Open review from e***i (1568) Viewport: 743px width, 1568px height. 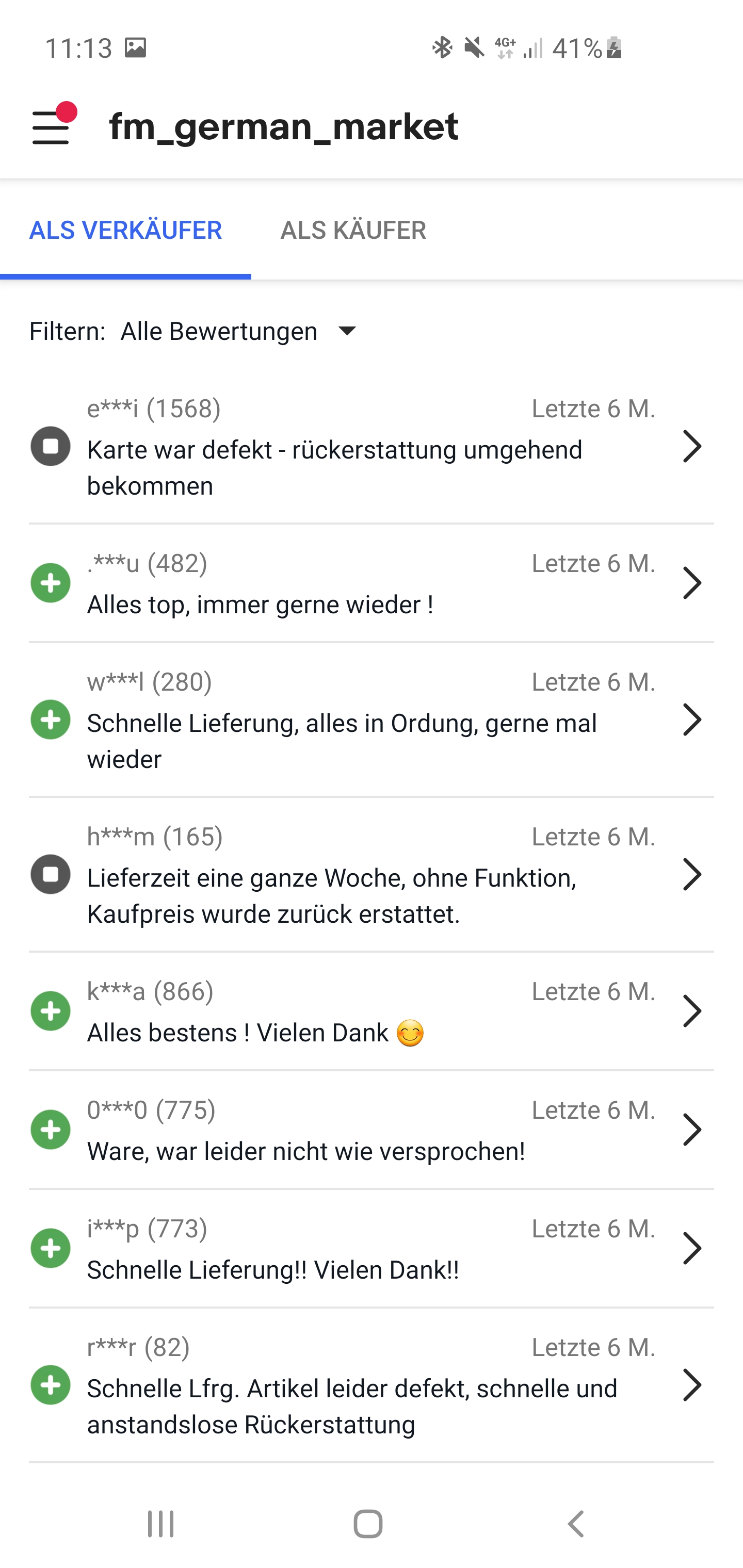[x=371, y=447]
